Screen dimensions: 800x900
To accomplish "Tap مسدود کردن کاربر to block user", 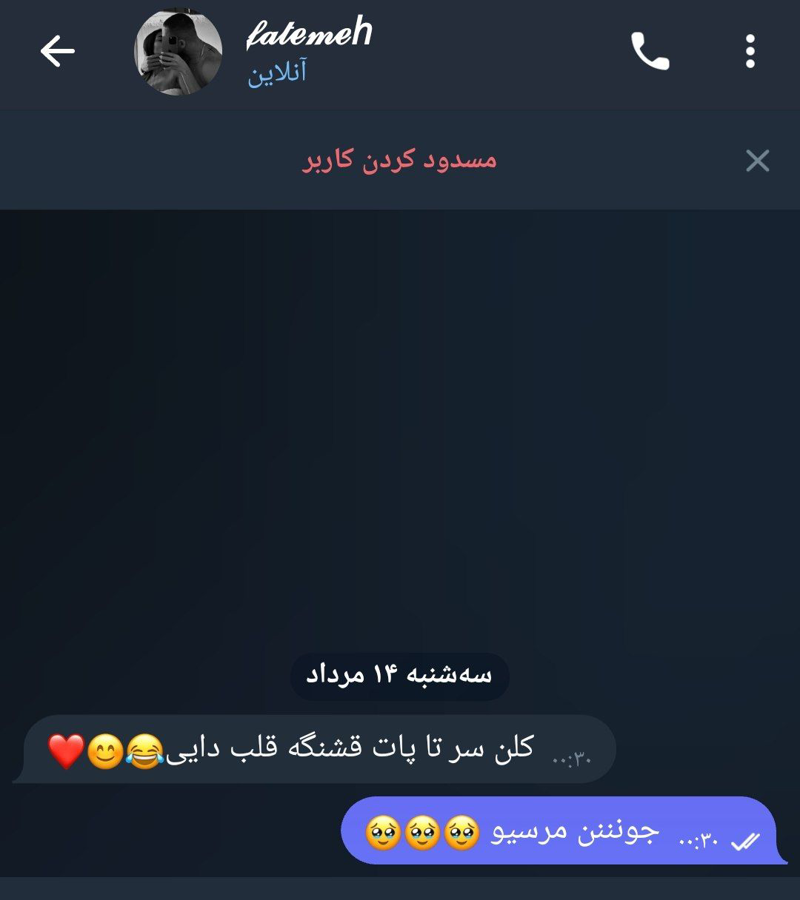I will [399, 160].
